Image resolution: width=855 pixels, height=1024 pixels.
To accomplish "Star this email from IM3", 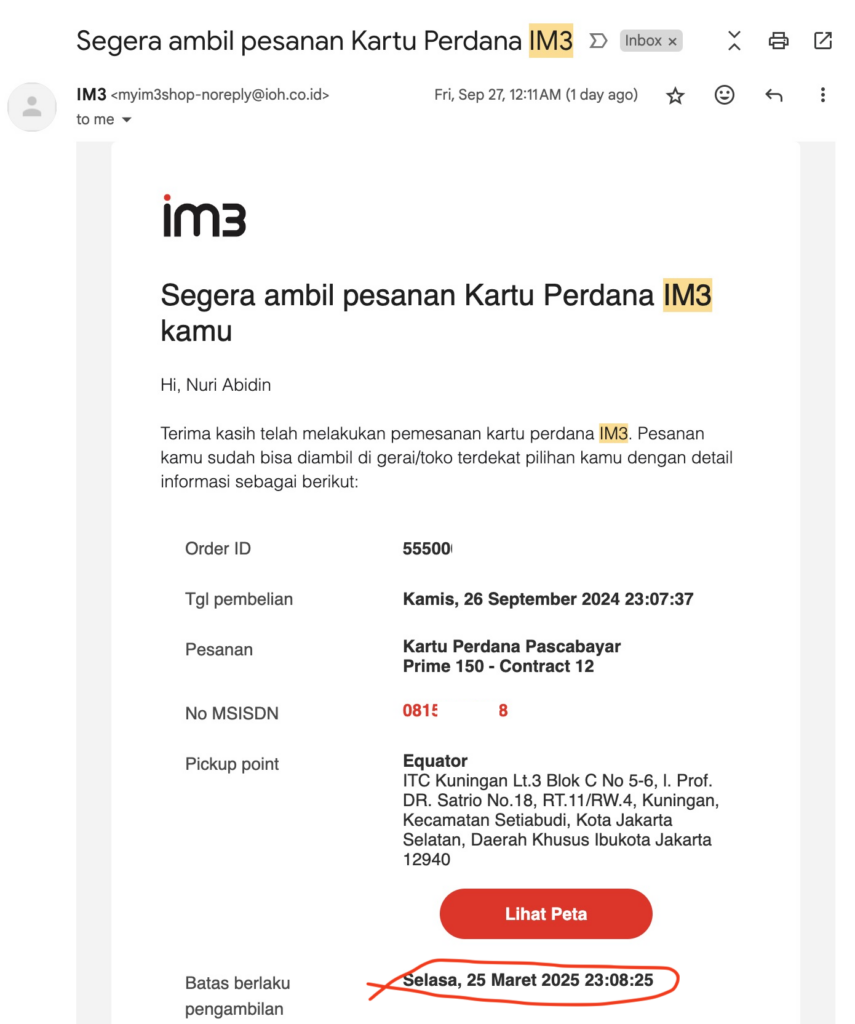I will click(x=676, y=95).
